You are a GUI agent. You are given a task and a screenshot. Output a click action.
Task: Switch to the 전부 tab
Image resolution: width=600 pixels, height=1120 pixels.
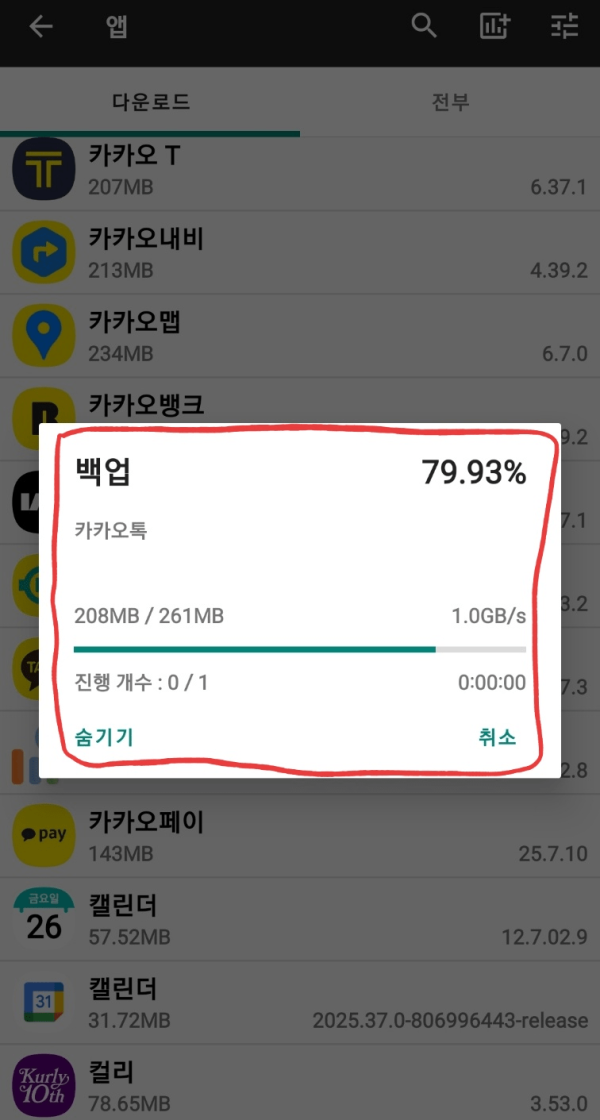tap(450, 102)
